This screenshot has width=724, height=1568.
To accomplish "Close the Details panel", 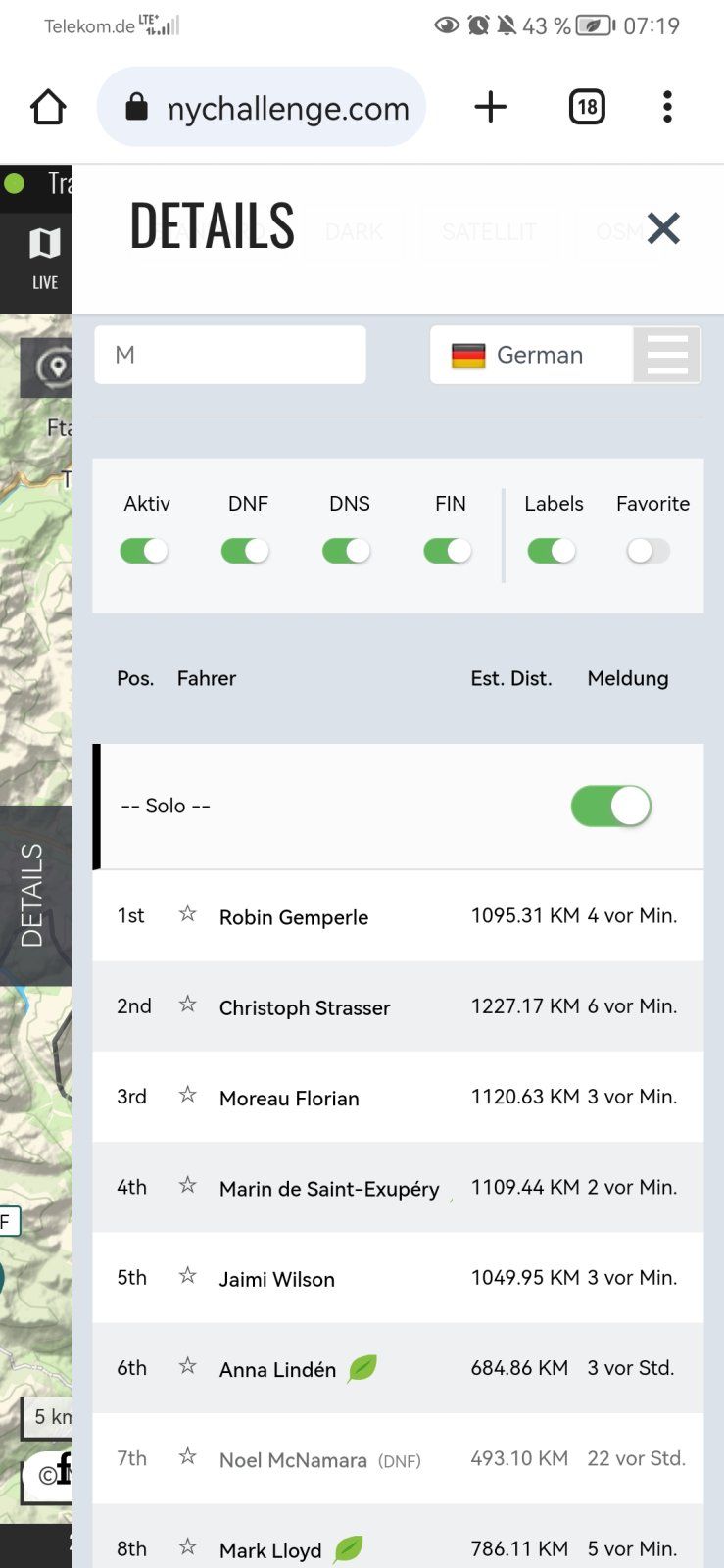I will [x=663, y=228].
